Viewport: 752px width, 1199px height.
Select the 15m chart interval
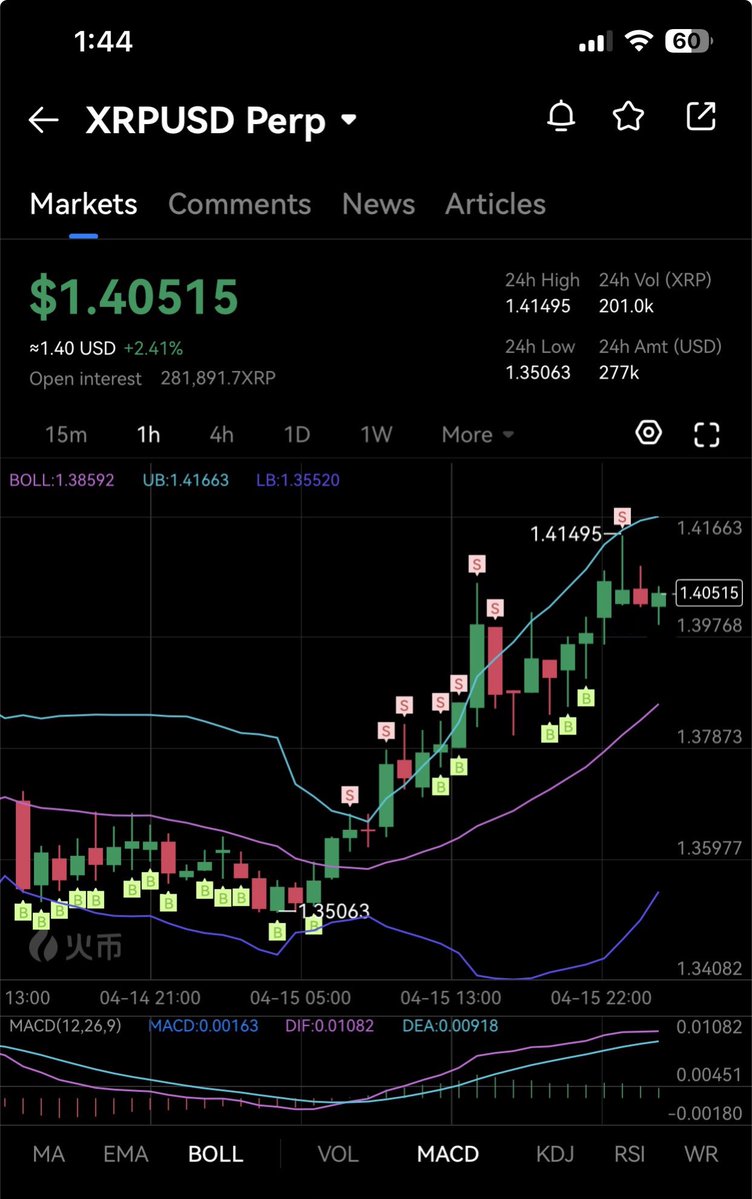click(x=66, y=435)
